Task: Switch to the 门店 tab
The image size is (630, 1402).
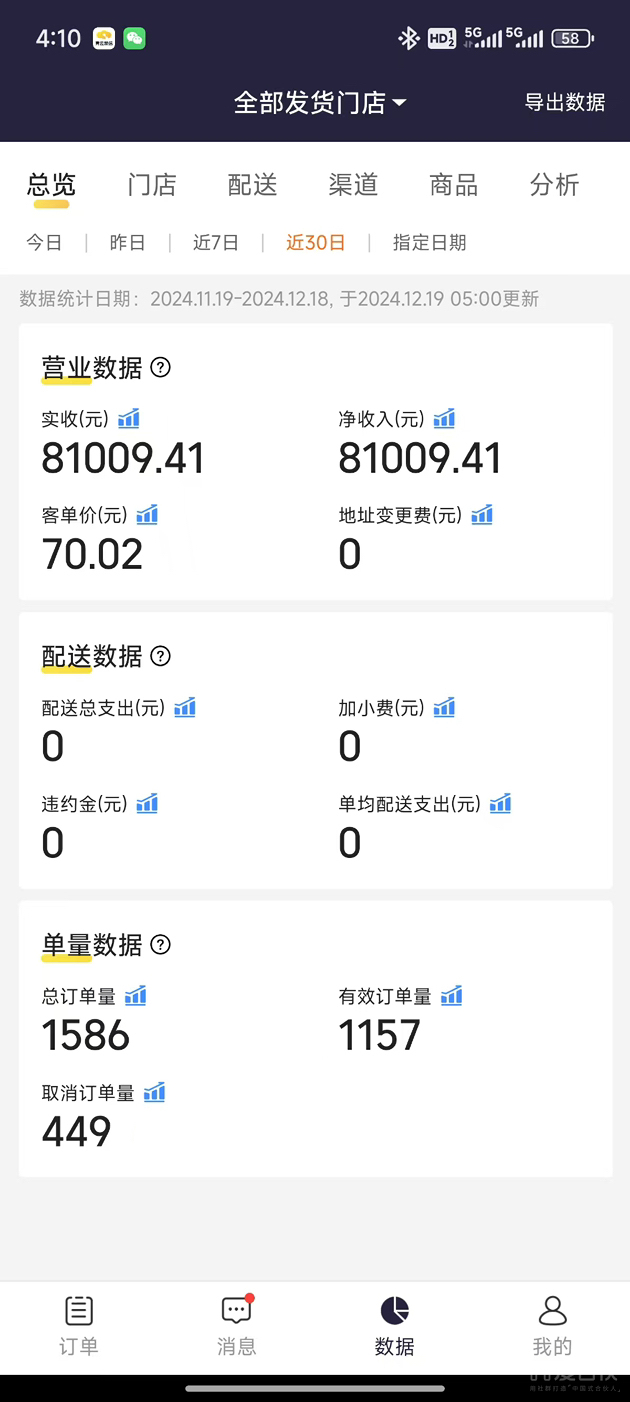Action: tap(152, 185)
